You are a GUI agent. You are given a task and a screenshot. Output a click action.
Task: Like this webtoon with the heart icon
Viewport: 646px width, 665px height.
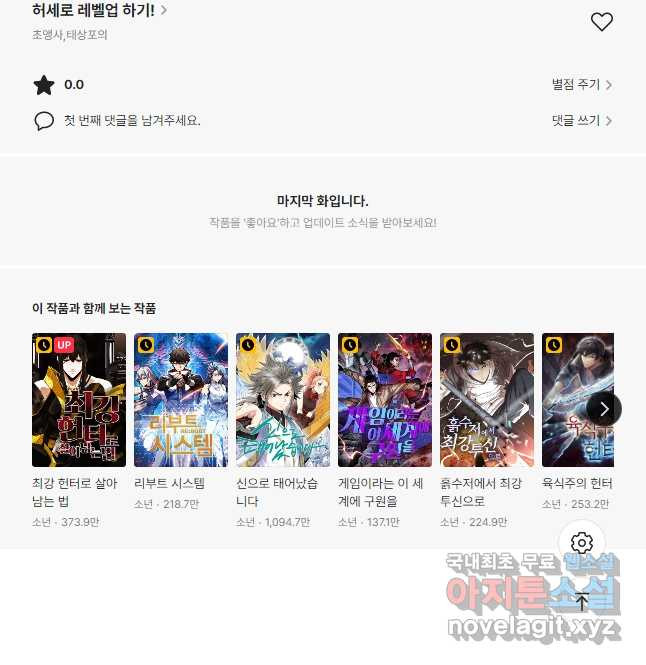tap(601, 22)
